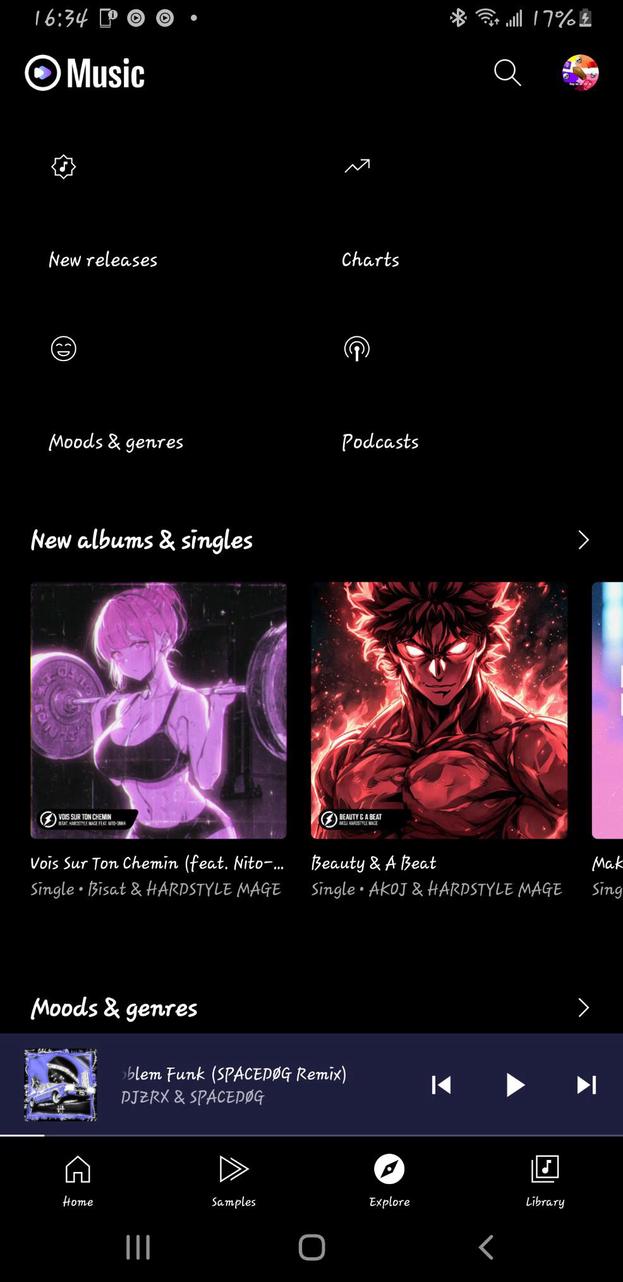
Task: Switch to the Home tab
Action: [78, 1181]
